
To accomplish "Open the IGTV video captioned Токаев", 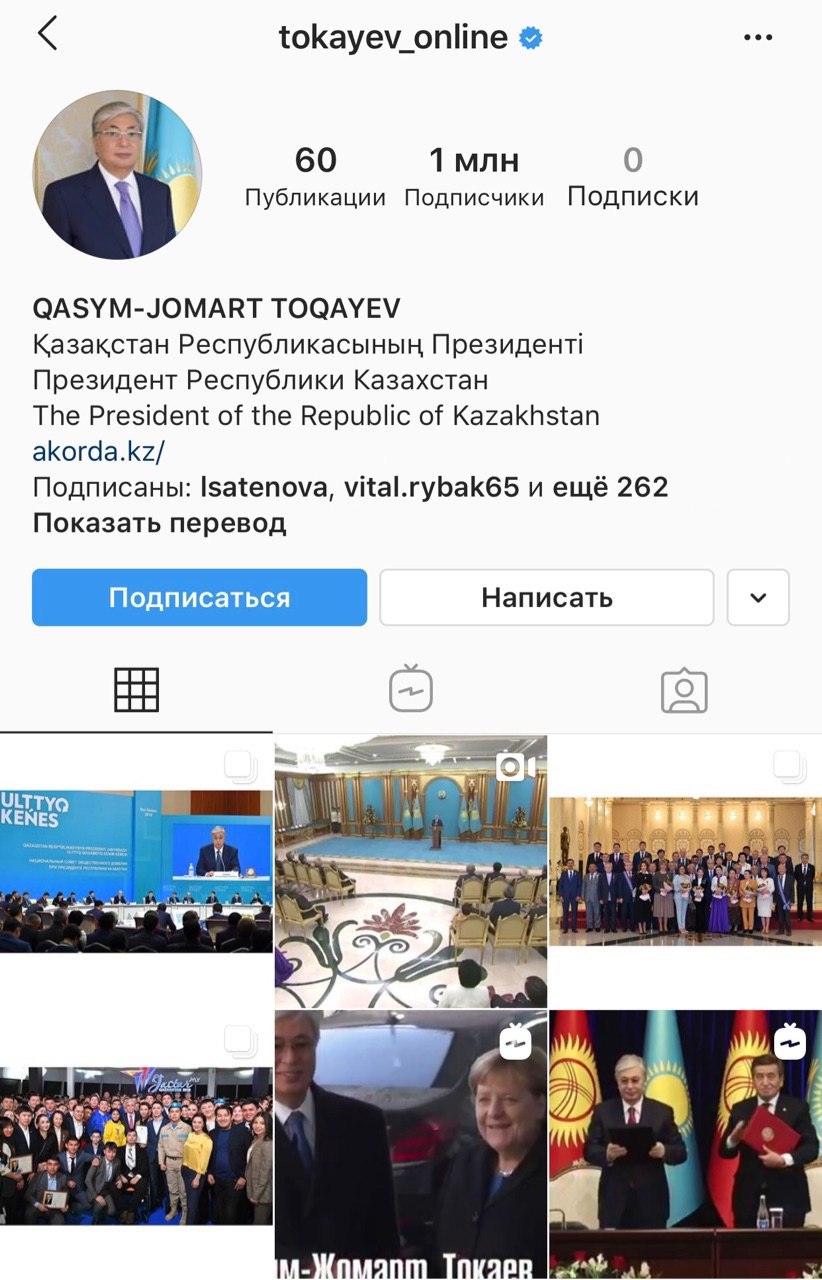I will tap(411, 1145).
